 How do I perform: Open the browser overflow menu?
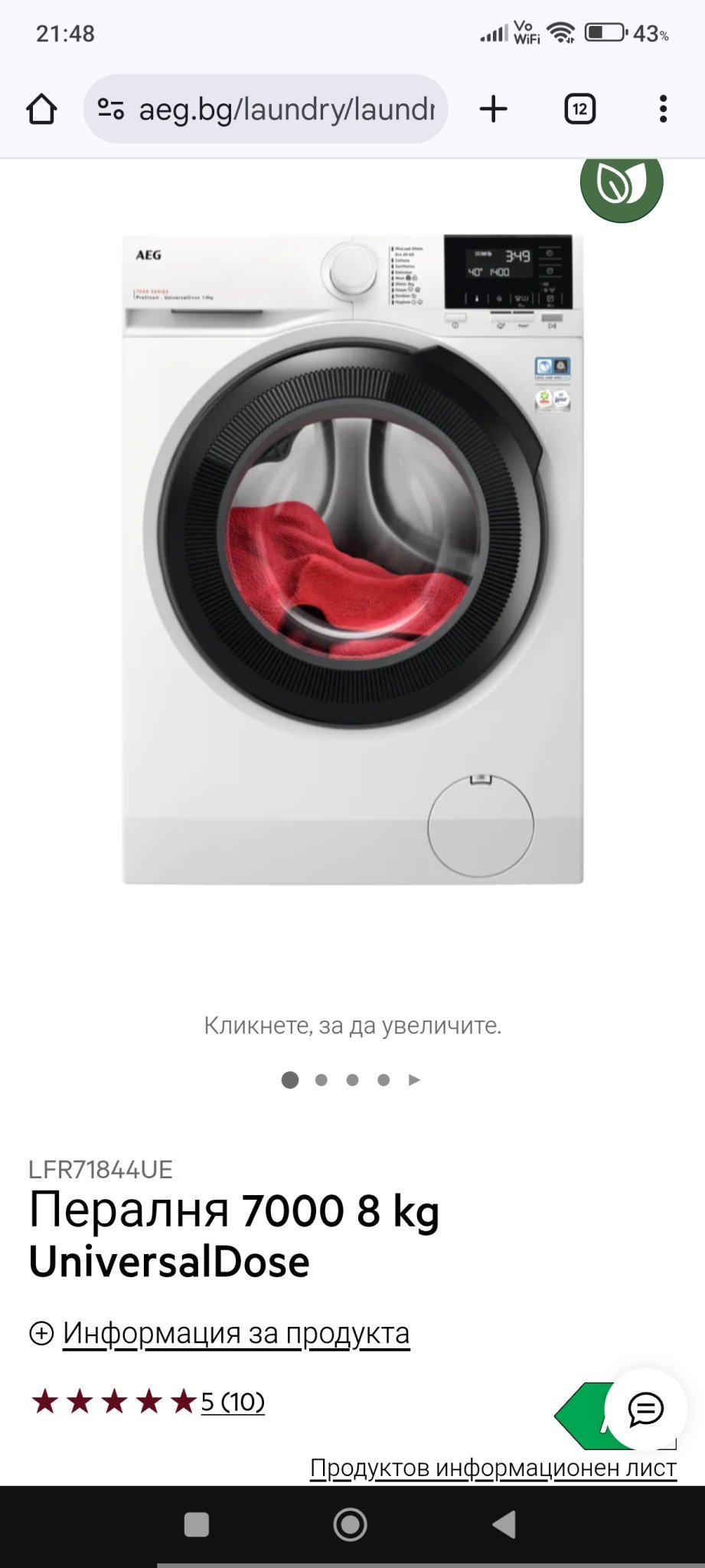pyautogui.click(x=663, y=109)
